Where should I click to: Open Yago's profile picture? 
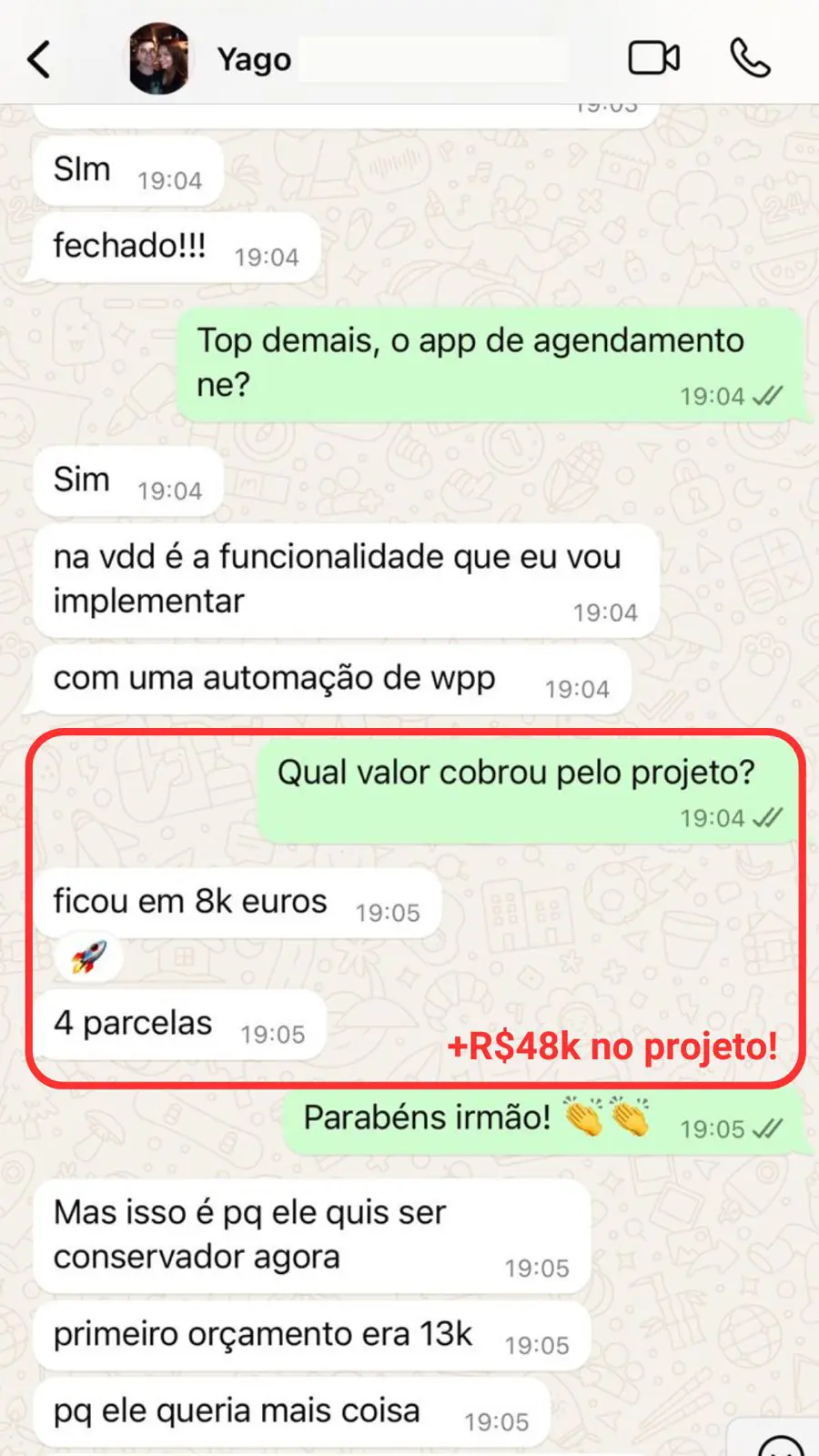click(x=159, y=57)
